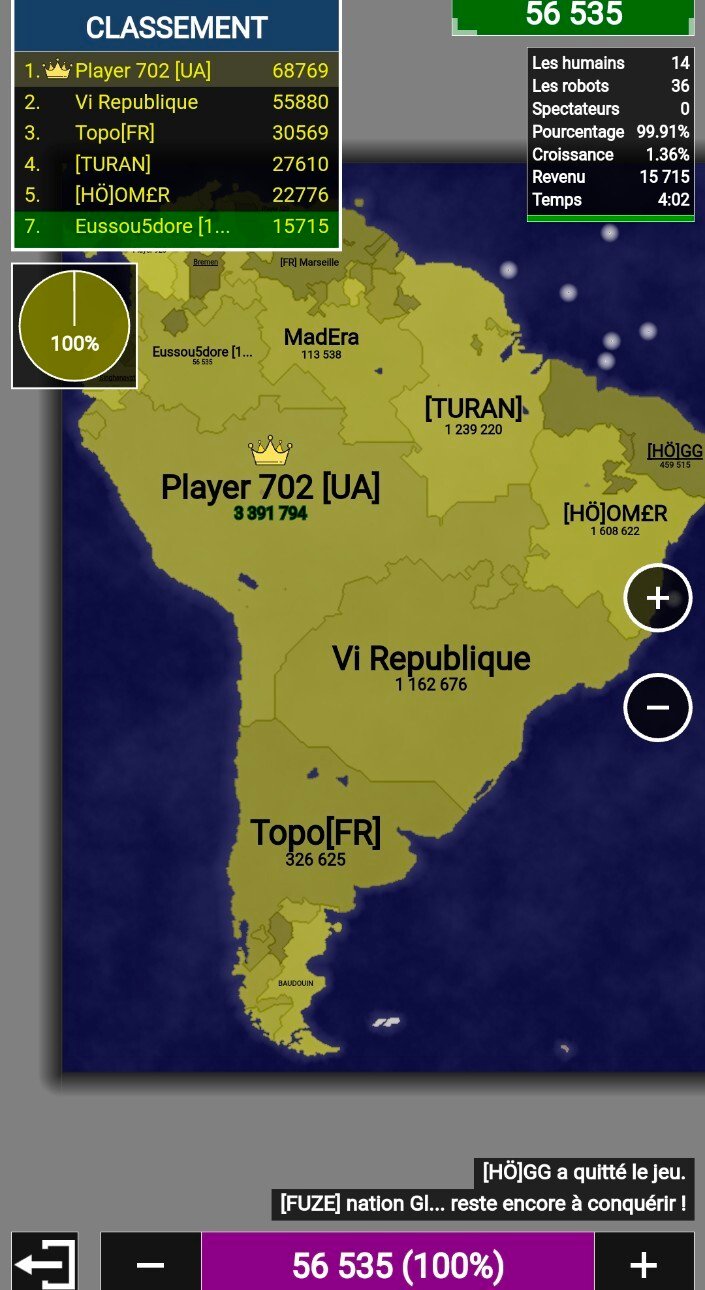Tap the purple 56 535 (100%) troop bar
Viewport: 705px width, 1290px height.
coord(397,1264)
